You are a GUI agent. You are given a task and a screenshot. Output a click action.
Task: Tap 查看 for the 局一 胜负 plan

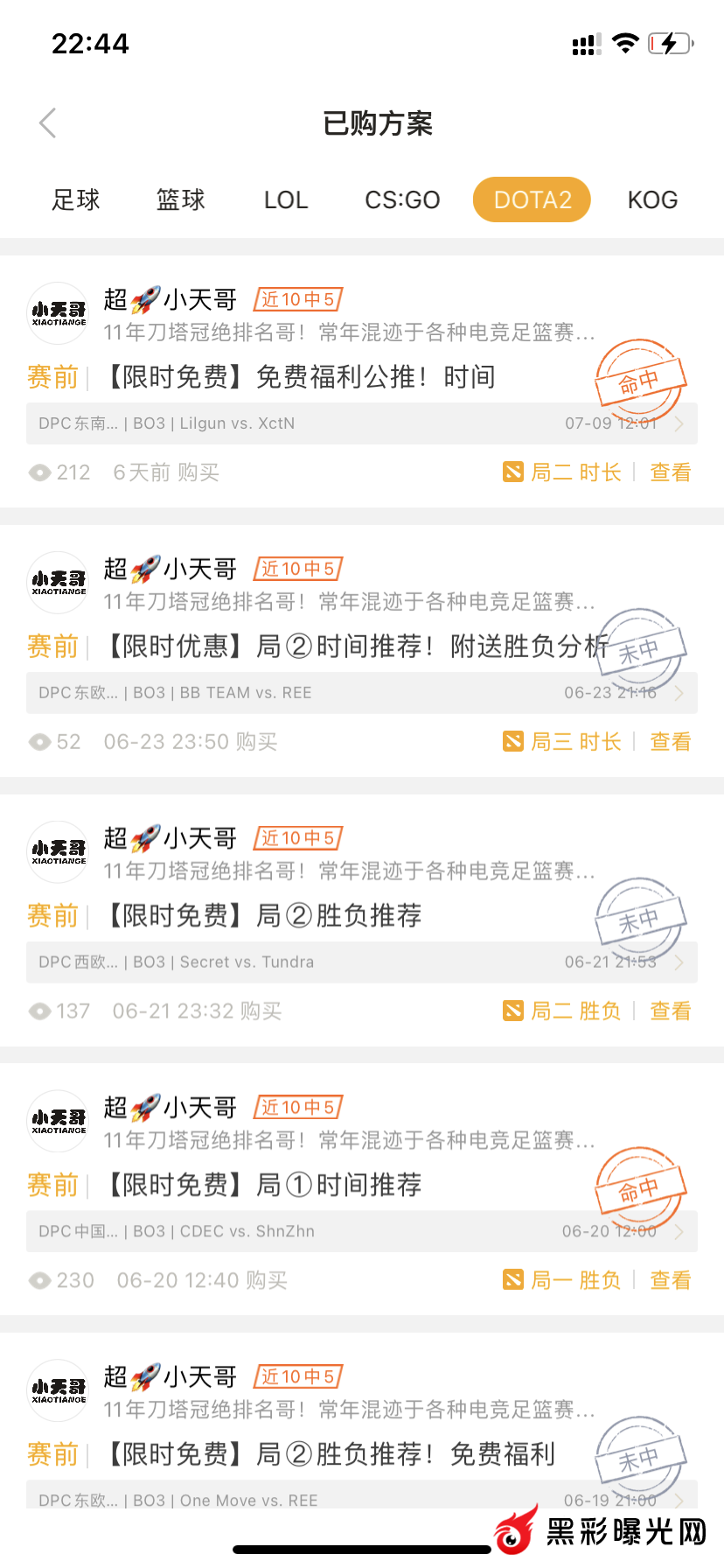(x=671, y=1281)
